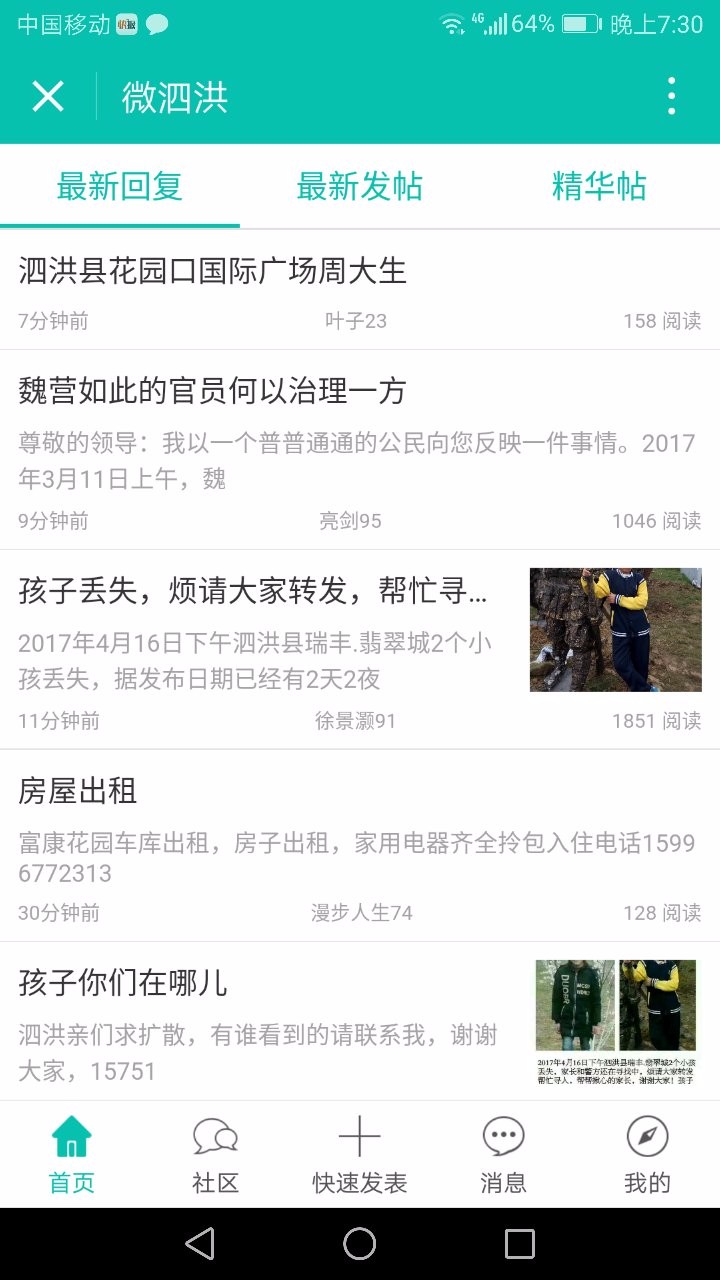Go to the 社区 tab
Image resolution: width=720 pixels, height=1280 pixels.
click(x=216, y=1156)
